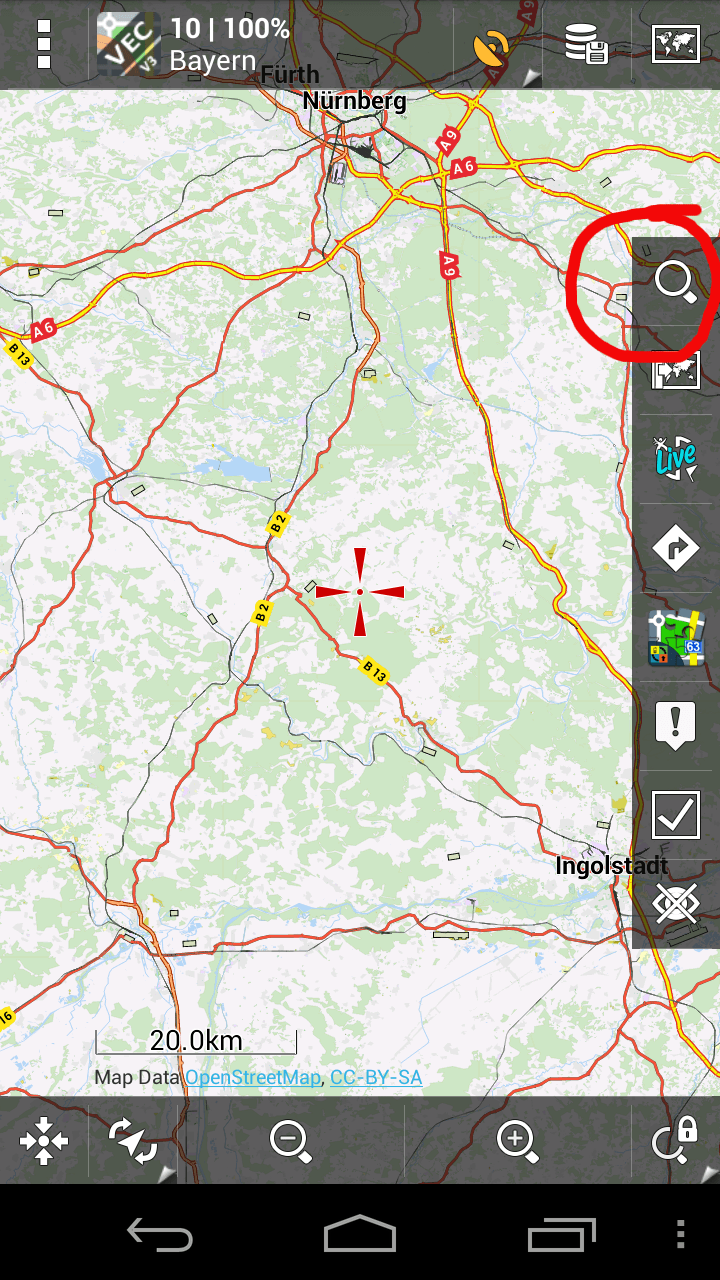Screen dimensions: 720x1280
Task: Open the exclamation mark alert bubble
Action: pos(676,725)
